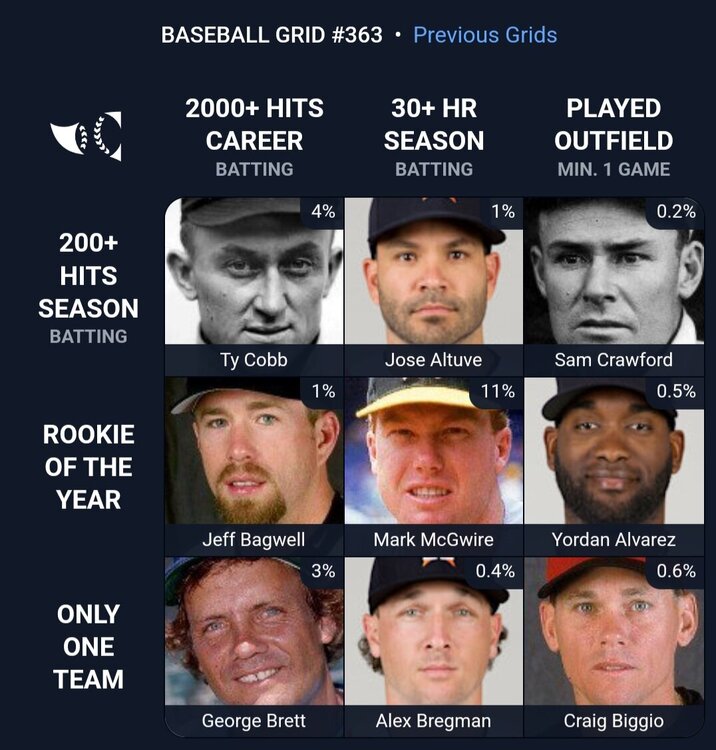The height and width of the screenshot is (750, 716).
Task: Open the Previous Grids link
Action: point(485,35)
